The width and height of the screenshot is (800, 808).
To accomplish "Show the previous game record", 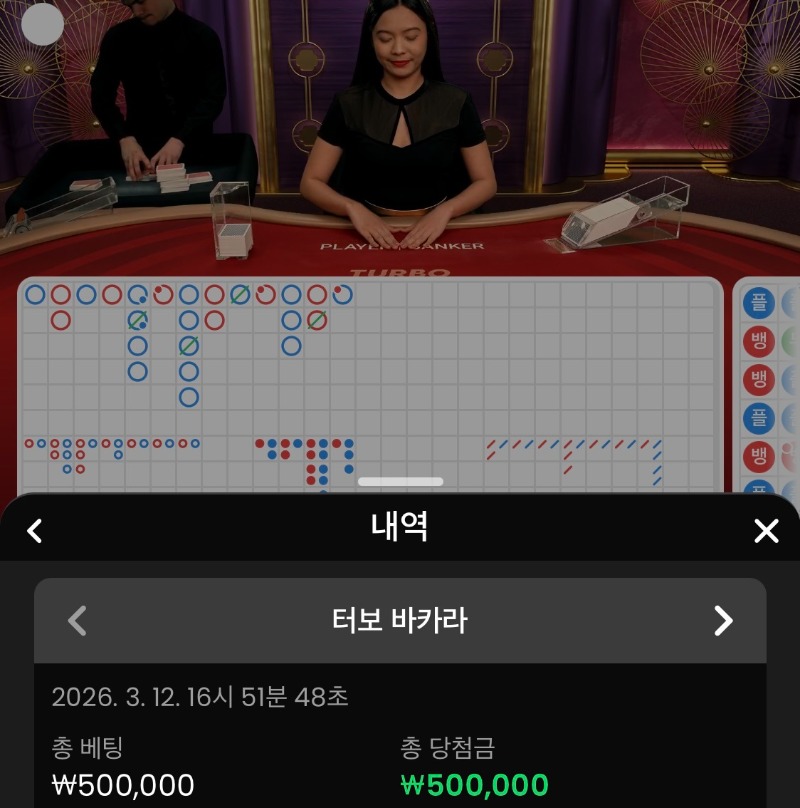I will (x=77, y=621).
